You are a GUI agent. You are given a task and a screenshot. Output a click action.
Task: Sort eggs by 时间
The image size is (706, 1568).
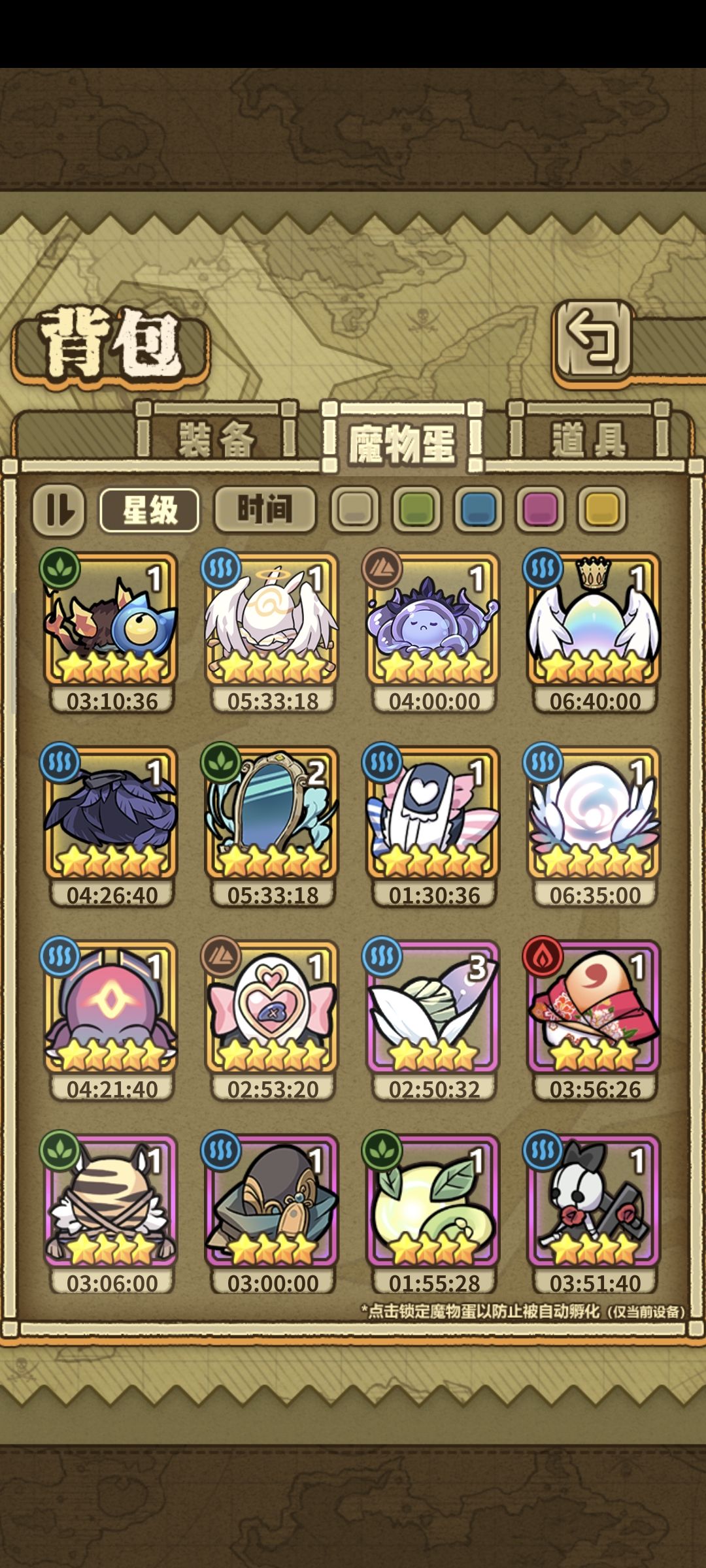[265, 510]
